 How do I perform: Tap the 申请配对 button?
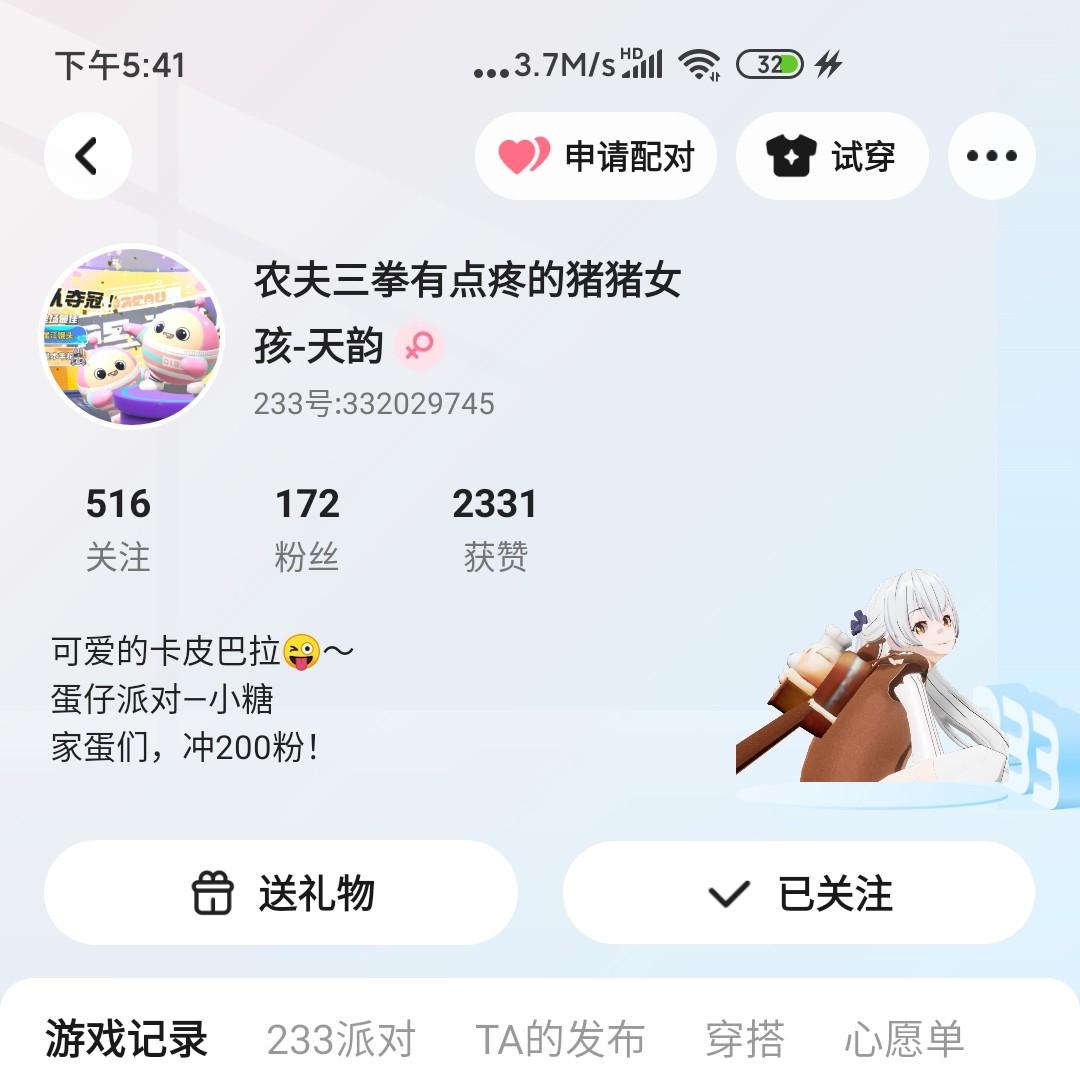(x=596, y=157)
